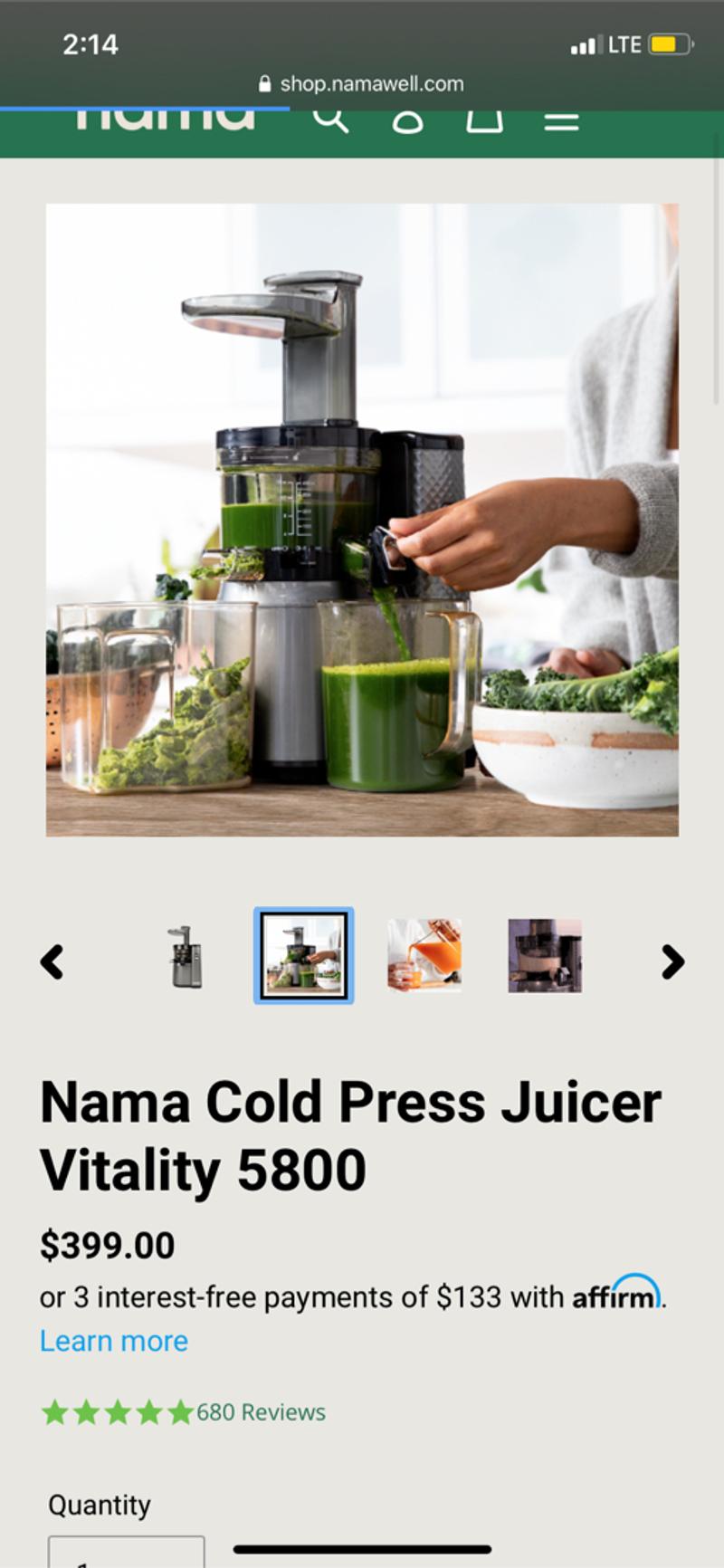Go to the previous product image
Screen dimensions: 724x1568
[52, 961]
